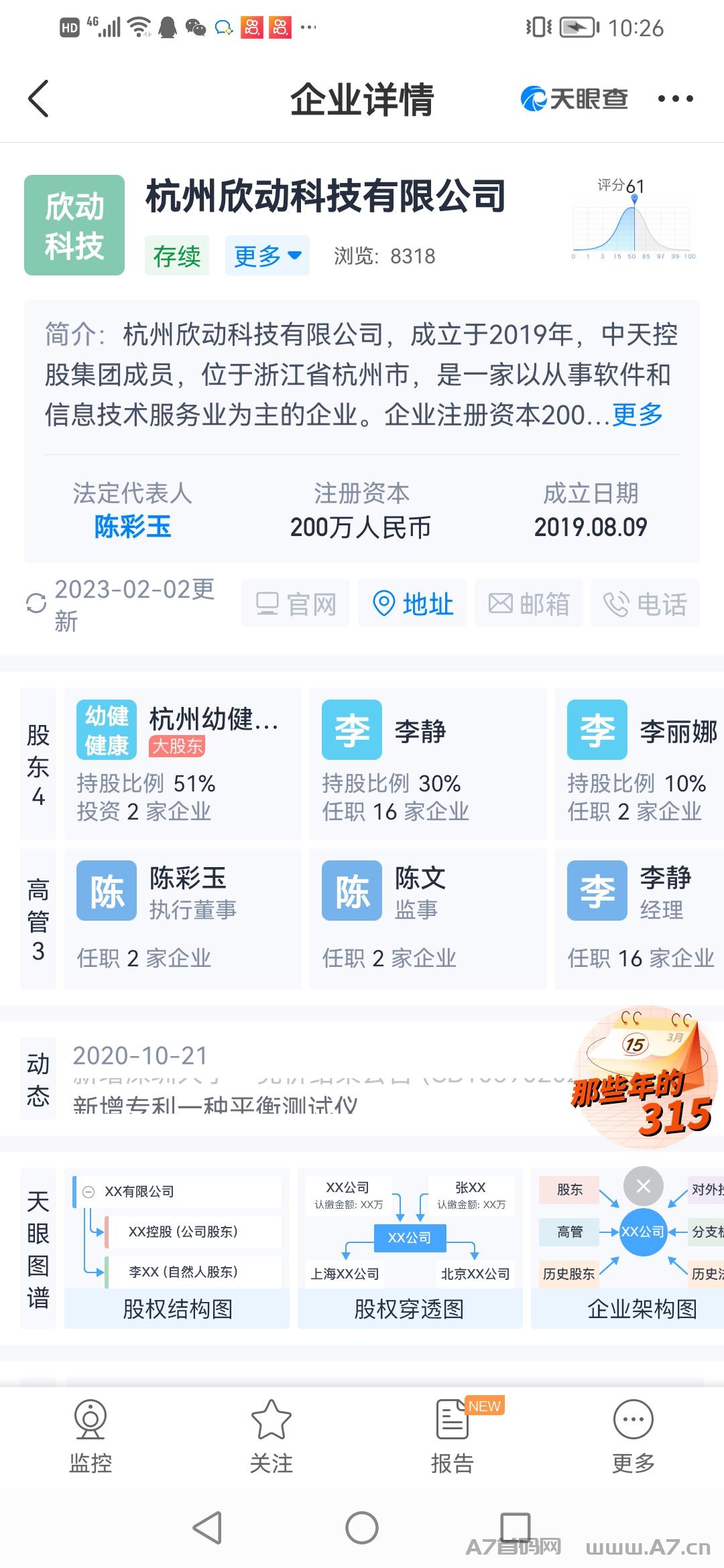Tap 监控 in the bottom bar
The width and height of the screenshot is (724, 1568).
90,1436
